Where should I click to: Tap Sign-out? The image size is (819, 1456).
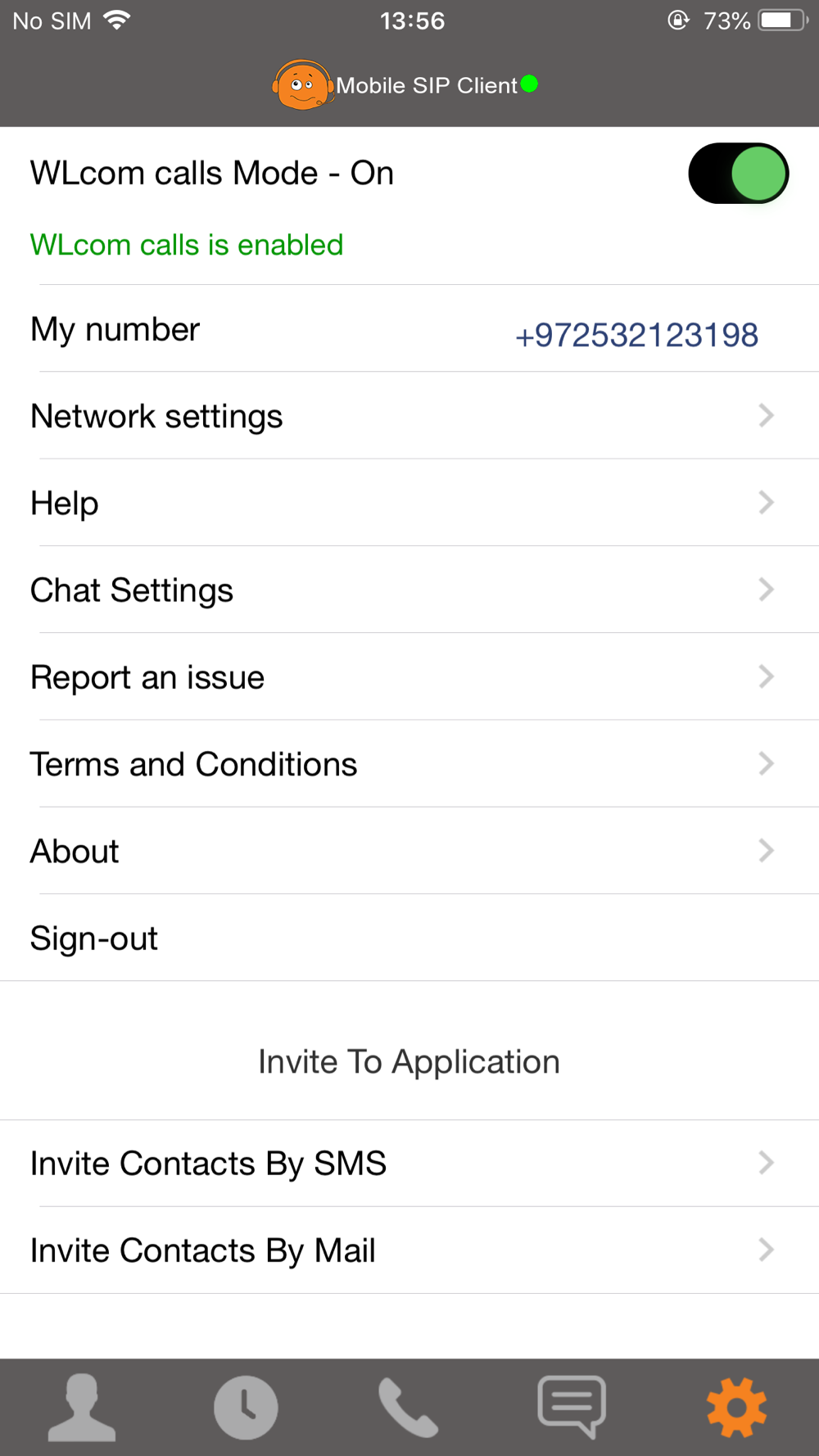pos(409,938)
